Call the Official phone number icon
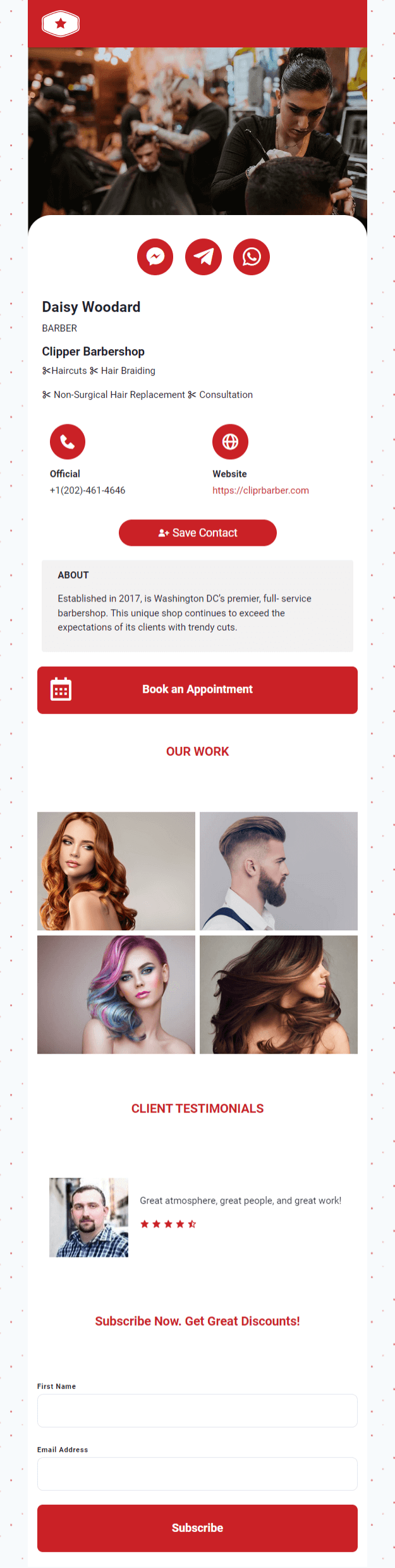395x1568 pixels. click(68, 441)
